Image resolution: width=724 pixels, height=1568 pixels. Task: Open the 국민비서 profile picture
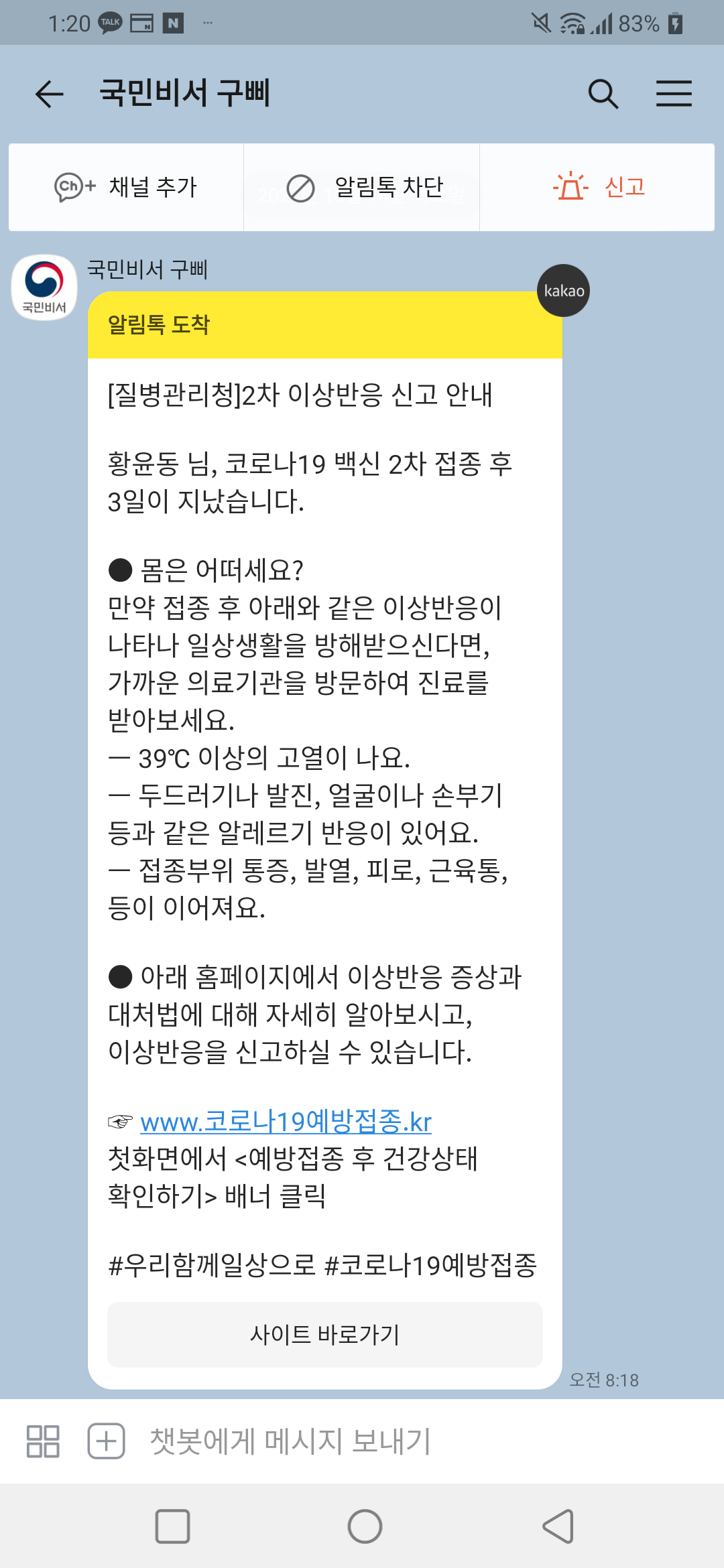pos(44,287)
